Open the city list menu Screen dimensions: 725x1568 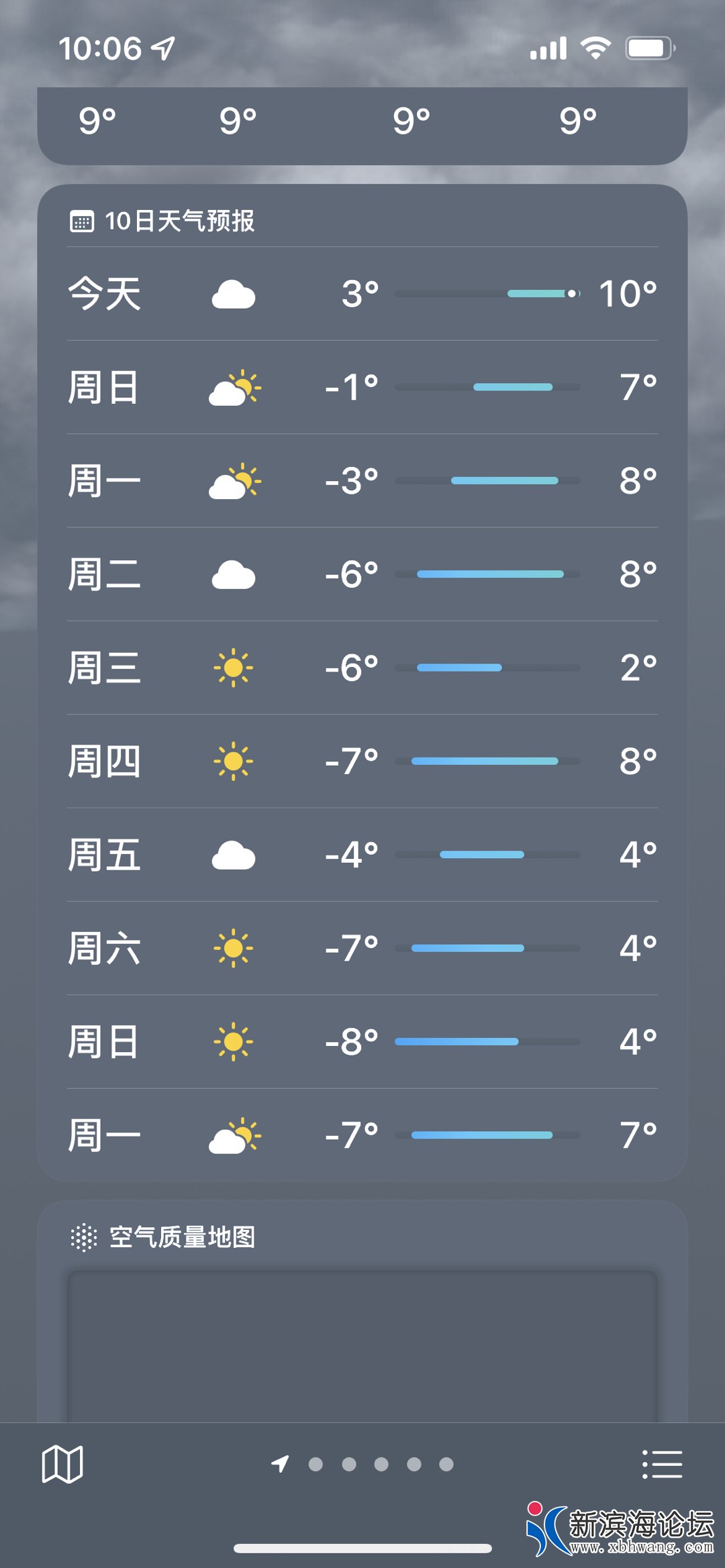[662, 1464]
